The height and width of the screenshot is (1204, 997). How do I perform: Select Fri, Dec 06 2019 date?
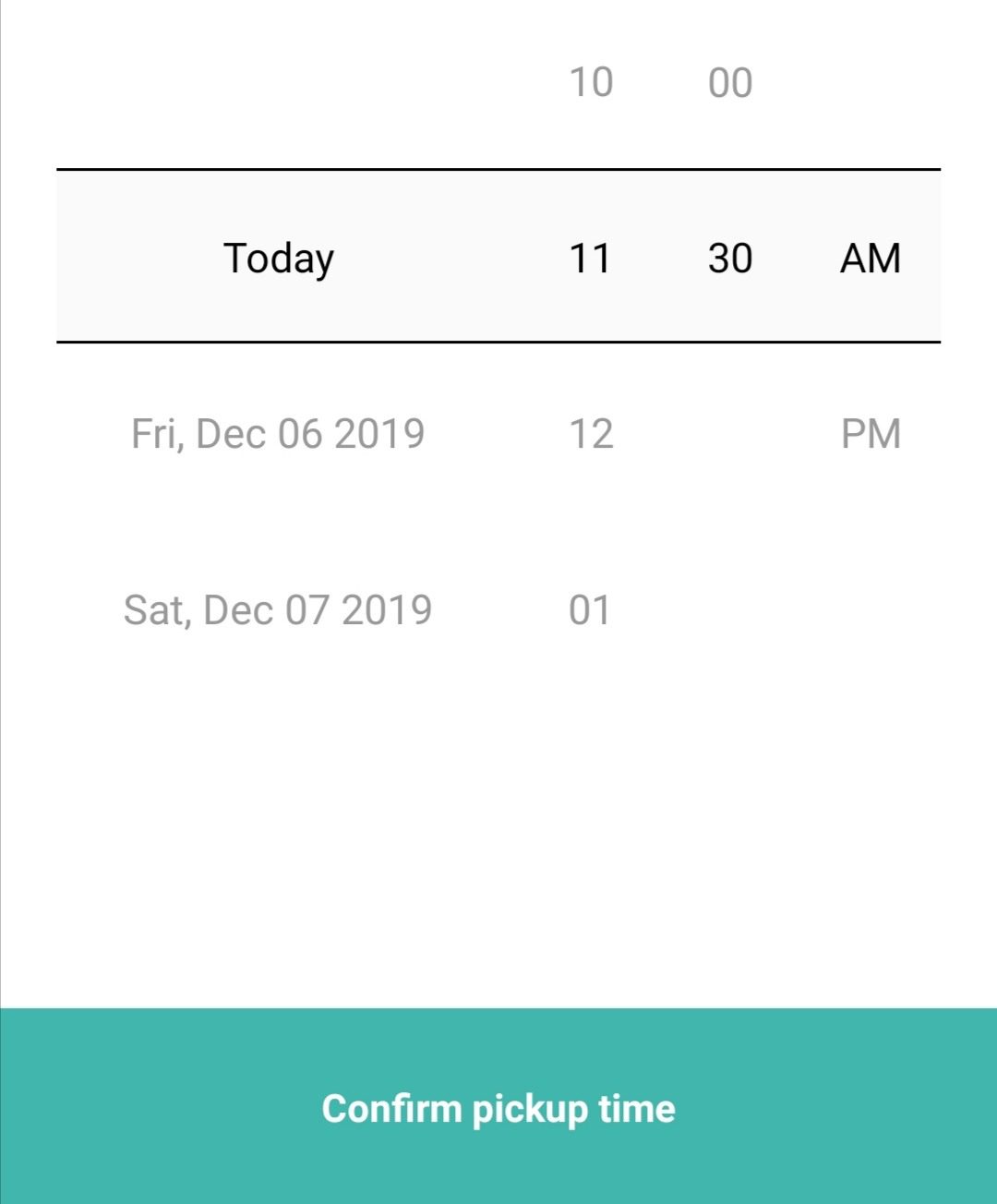tap(278, 434)
